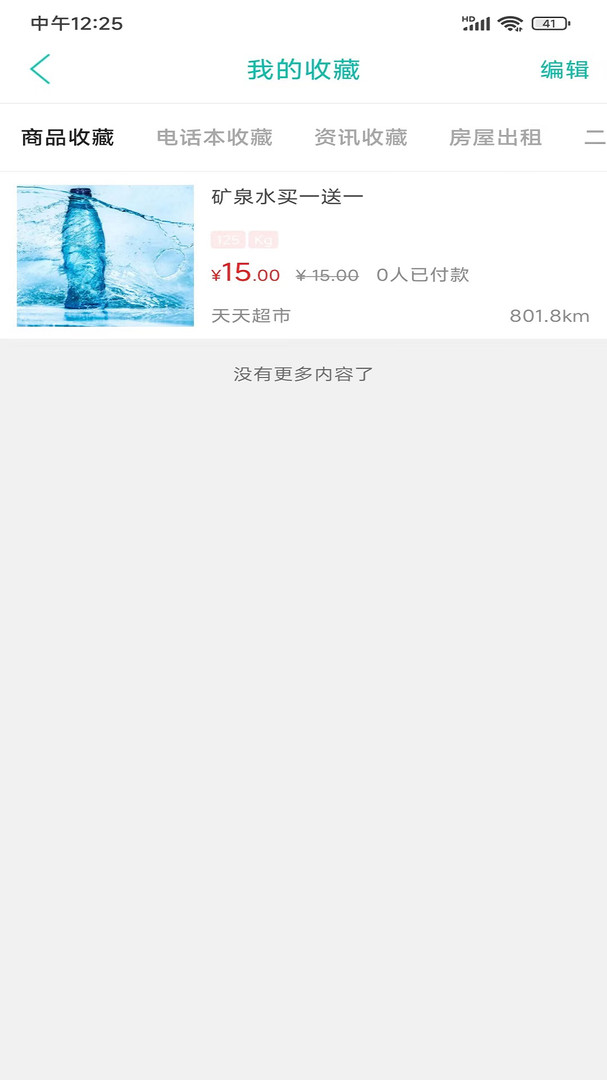Go back using the arrow icon
The height and width of the screenshot is (1080, 607).
(x=40, y=70)
